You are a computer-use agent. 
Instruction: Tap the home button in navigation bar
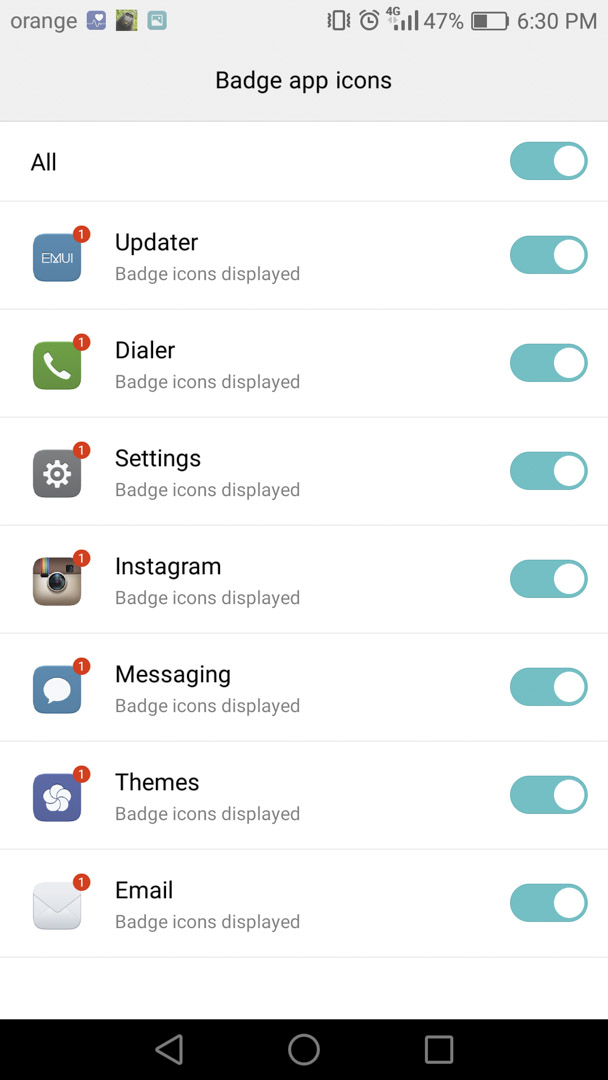304,1050
